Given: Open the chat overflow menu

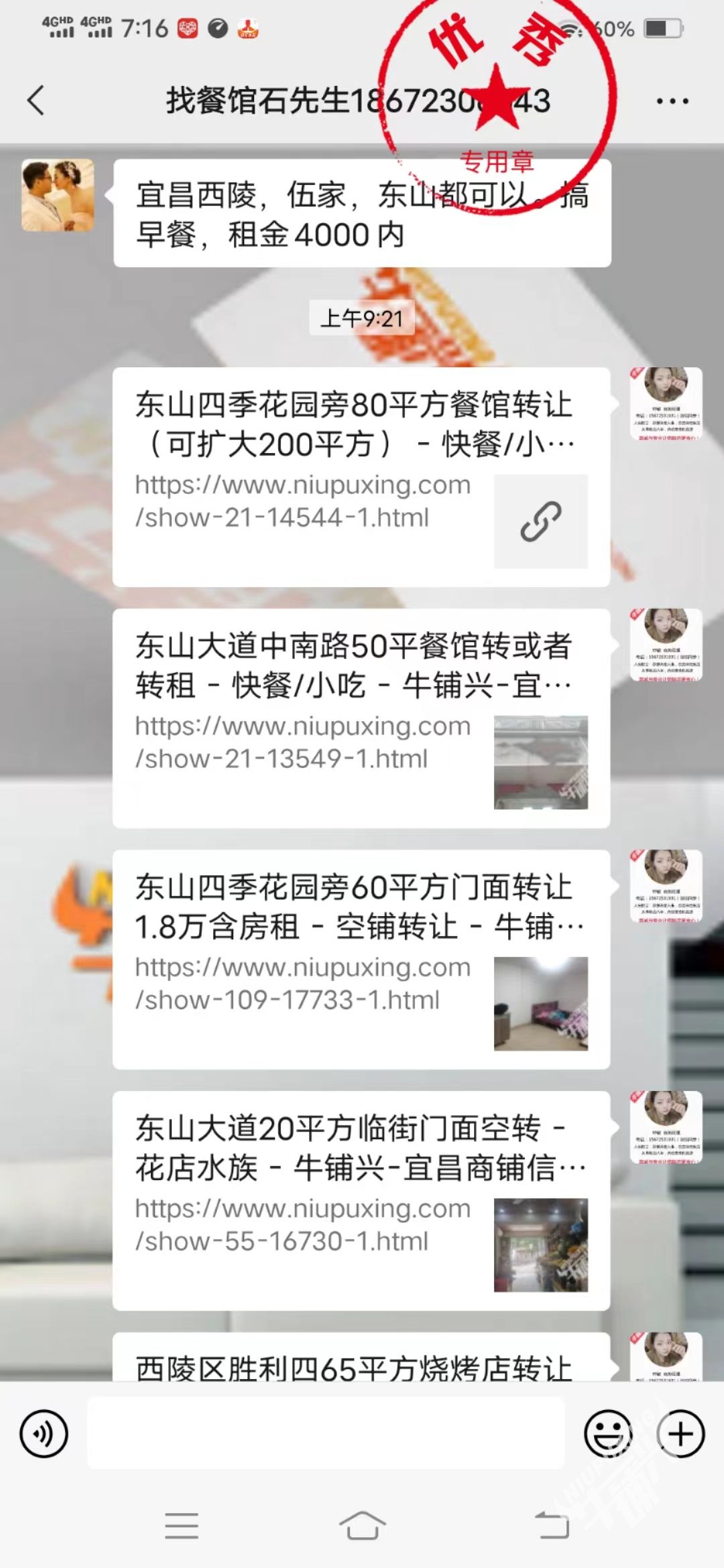Looking at the screenshot, I should tap(672, 102).
